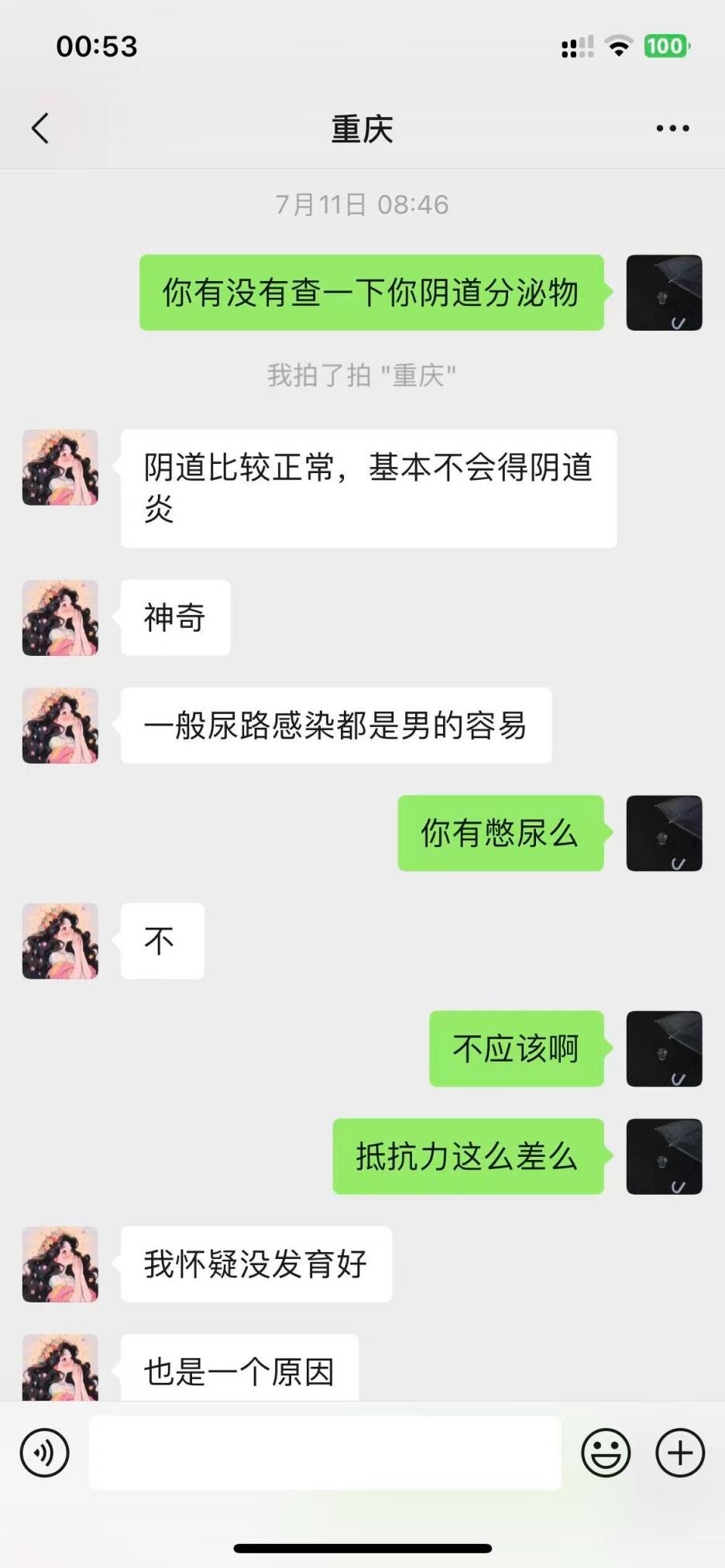Image resolution: width=725 pixels, height=1568 pixels.
Task: Open the emoji sticker panel
Action: (606, 1453)
